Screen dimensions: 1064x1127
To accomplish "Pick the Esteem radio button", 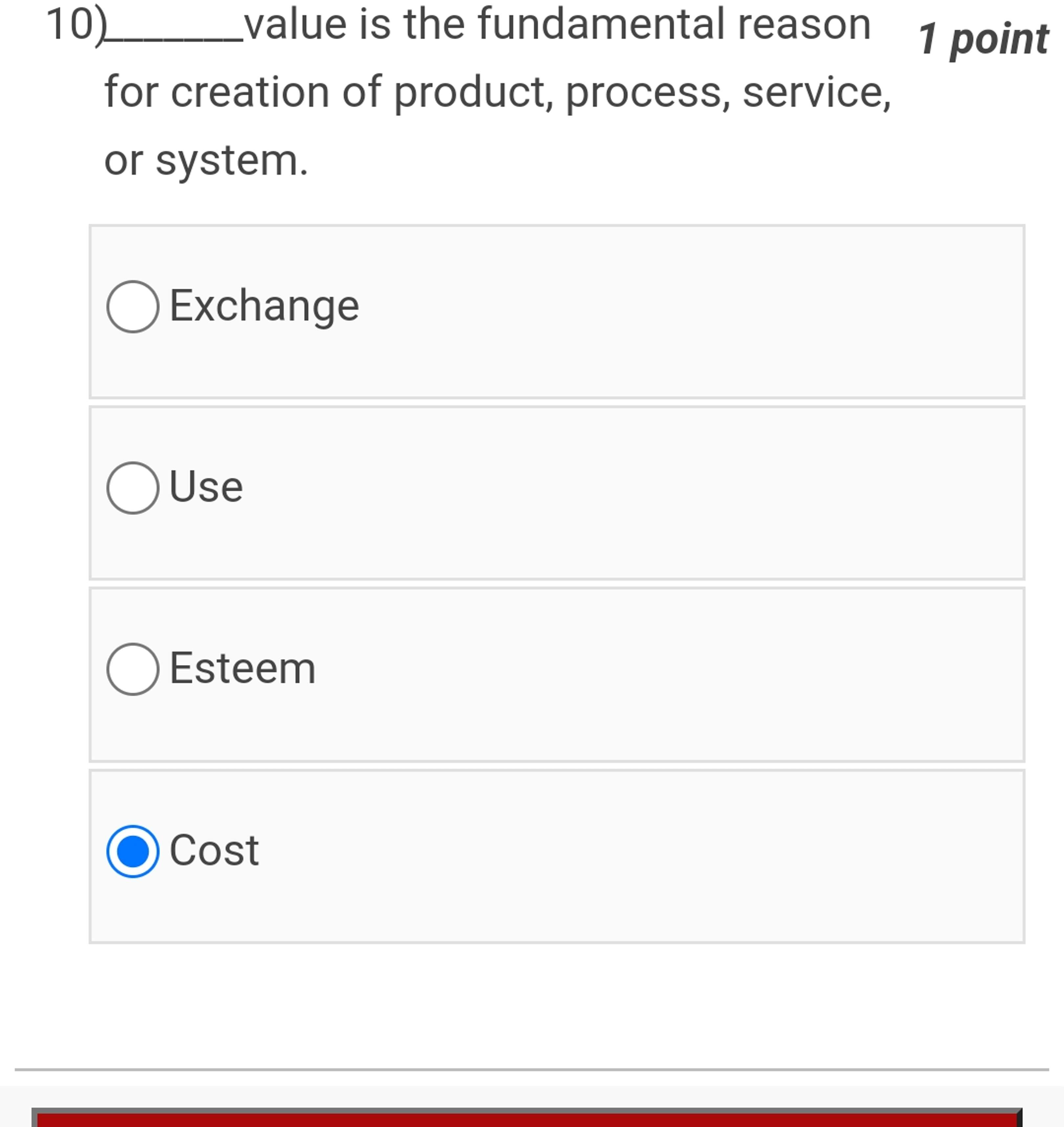I will tap(133, 669).
